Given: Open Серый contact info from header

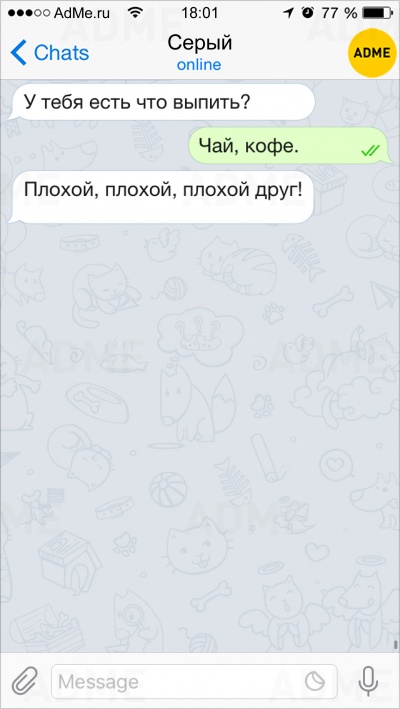Looking at the screenshot, I should 199,52.
